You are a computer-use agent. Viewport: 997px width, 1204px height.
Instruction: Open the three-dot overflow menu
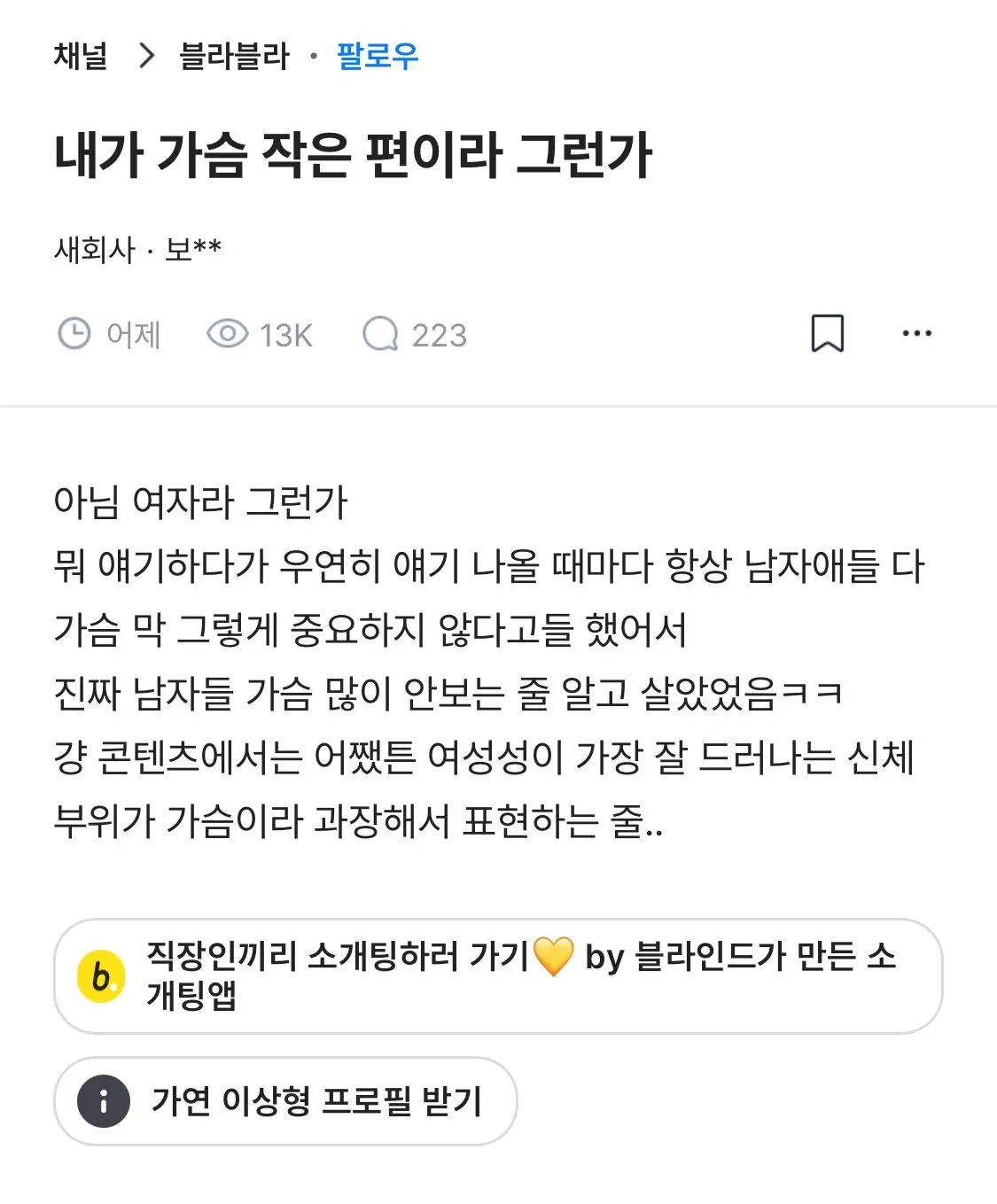(916, 334)
